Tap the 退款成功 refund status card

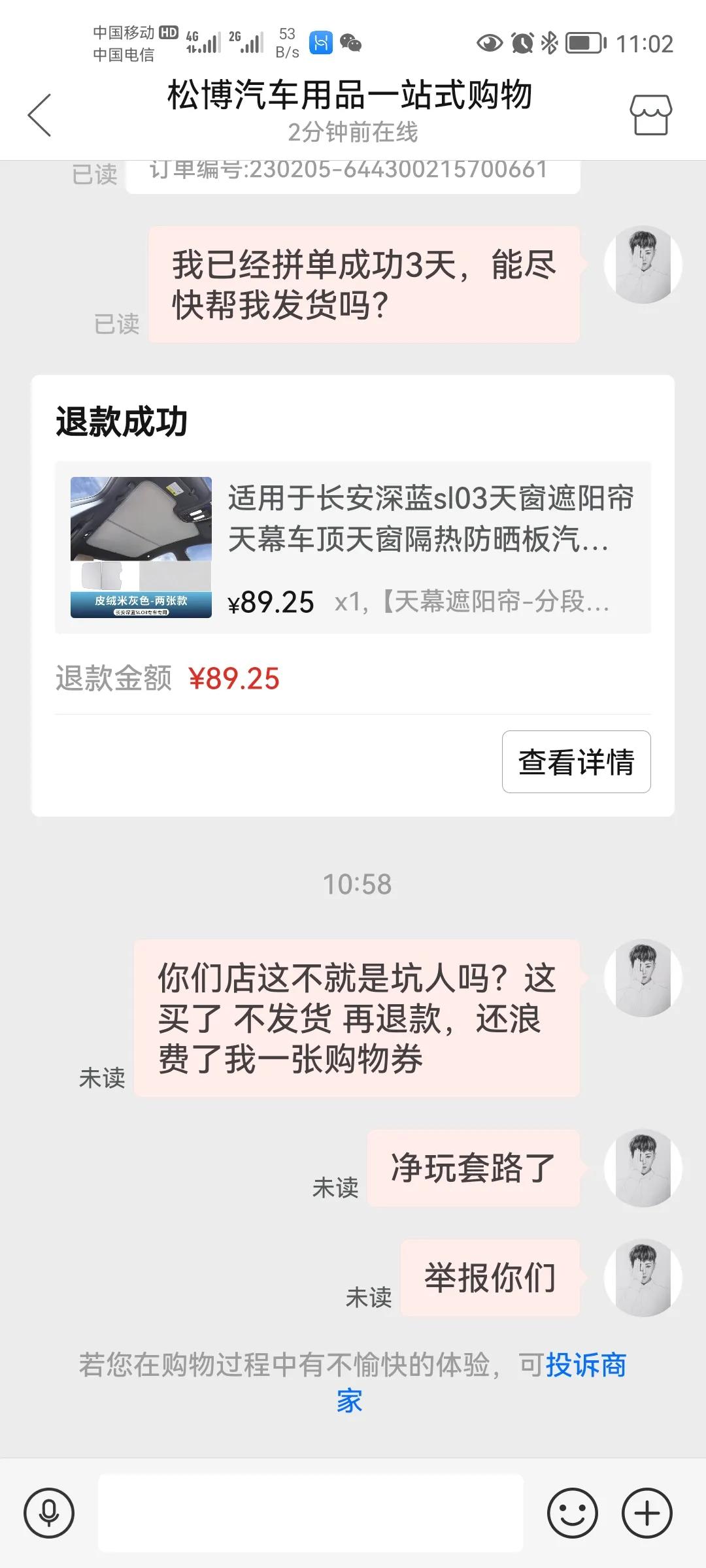click(353, 593)
